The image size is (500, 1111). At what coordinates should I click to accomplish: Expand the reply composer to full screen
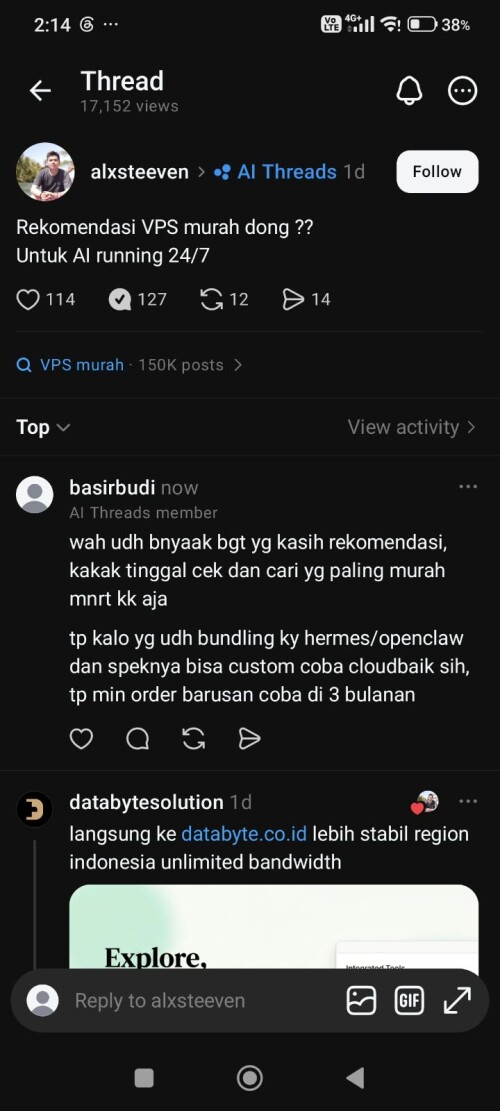click(x=457, y=1000)
